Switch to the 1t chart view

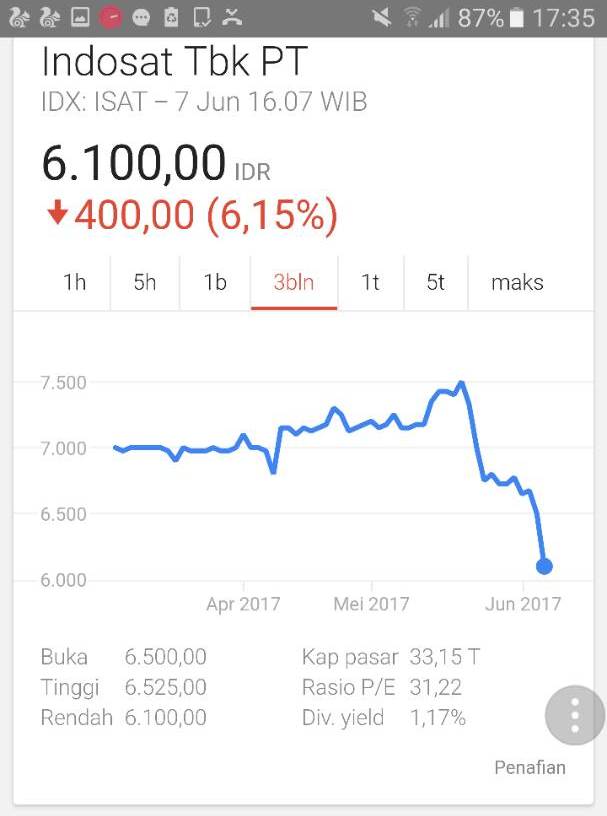[370, 282]
